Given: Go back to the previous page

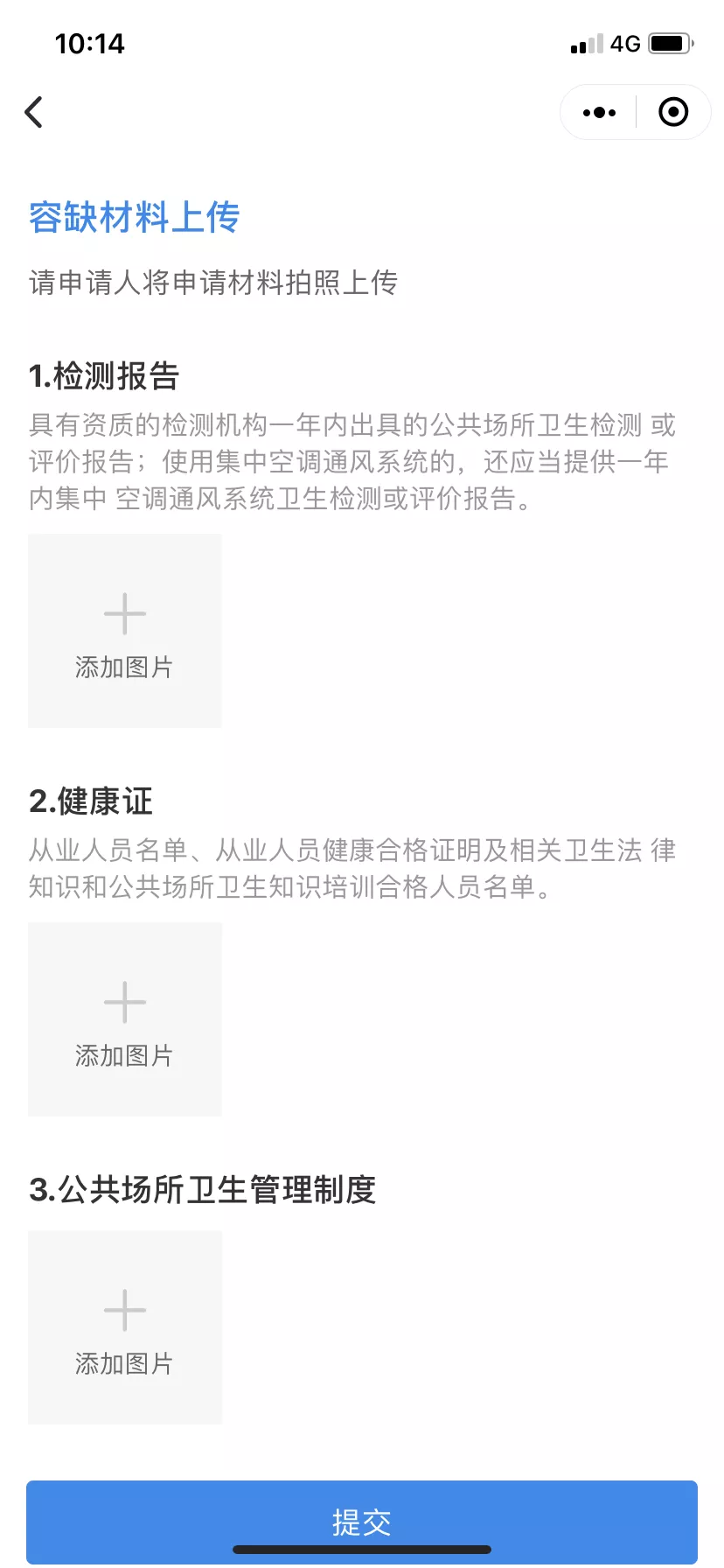Looking at the screenshot, I should (x=34, y=112).
